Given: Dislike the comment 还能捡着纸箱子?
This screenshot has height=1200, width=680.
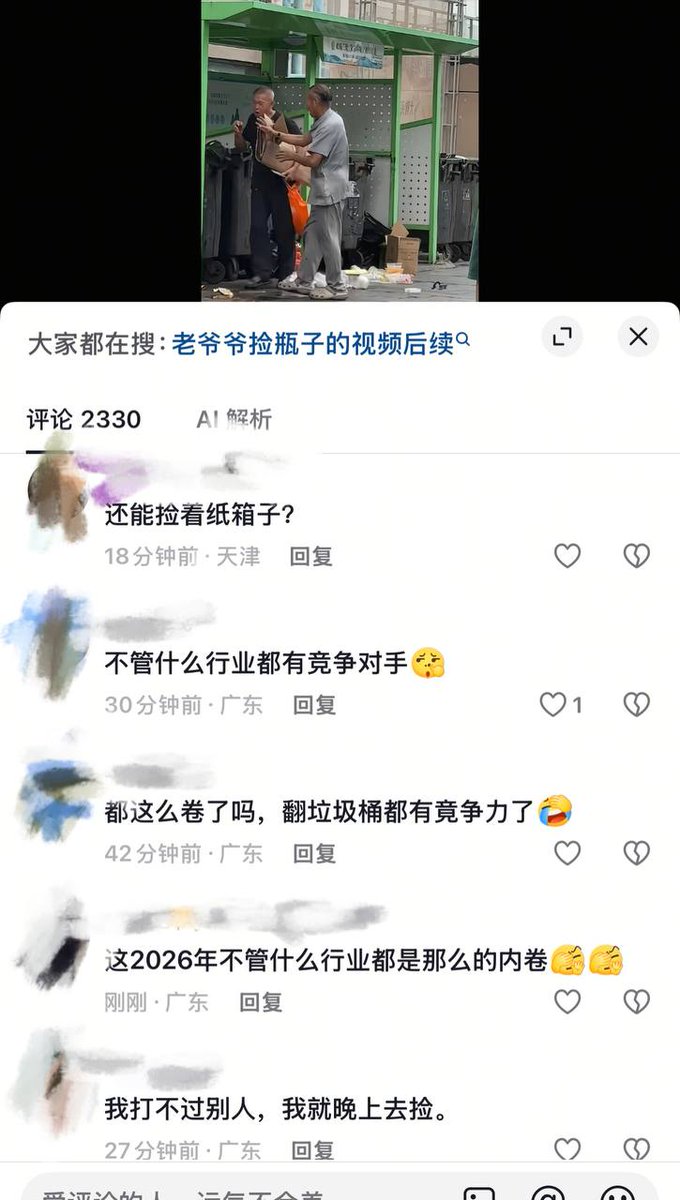Looking at the screenshot, I should click(637, 556).
